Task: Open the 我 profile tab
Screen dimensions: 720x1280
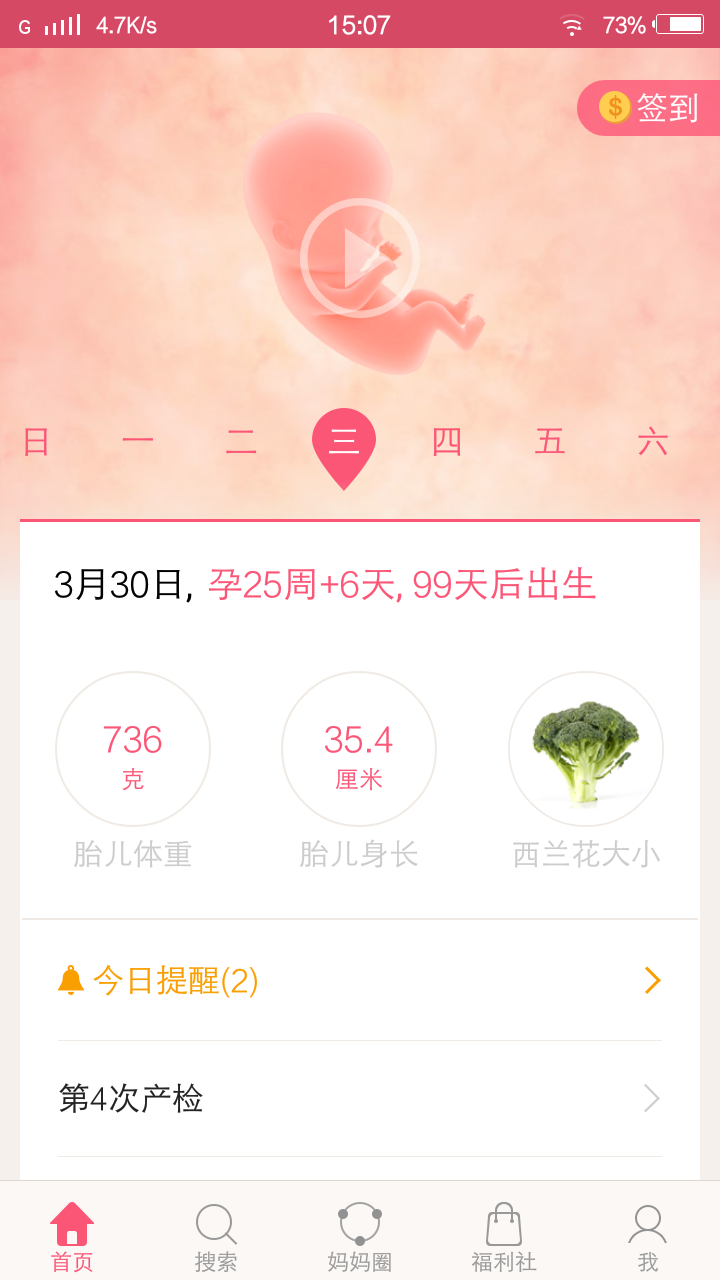Action: pyautogui.click(x=648, y=1236)
